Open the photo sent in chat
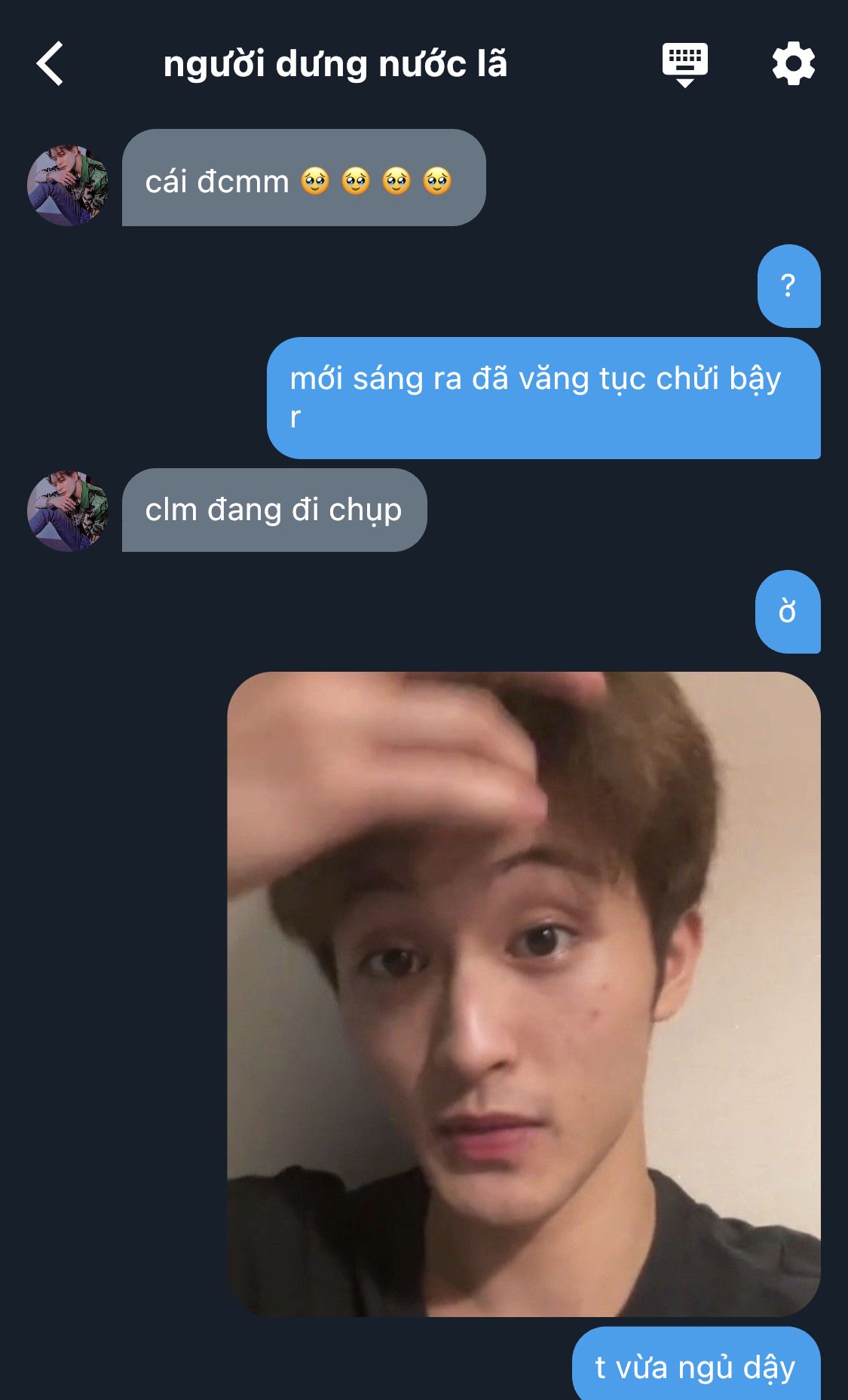The width and height of the screenshot is (848, 1400). pyautogui.click(x=524, y=994)
